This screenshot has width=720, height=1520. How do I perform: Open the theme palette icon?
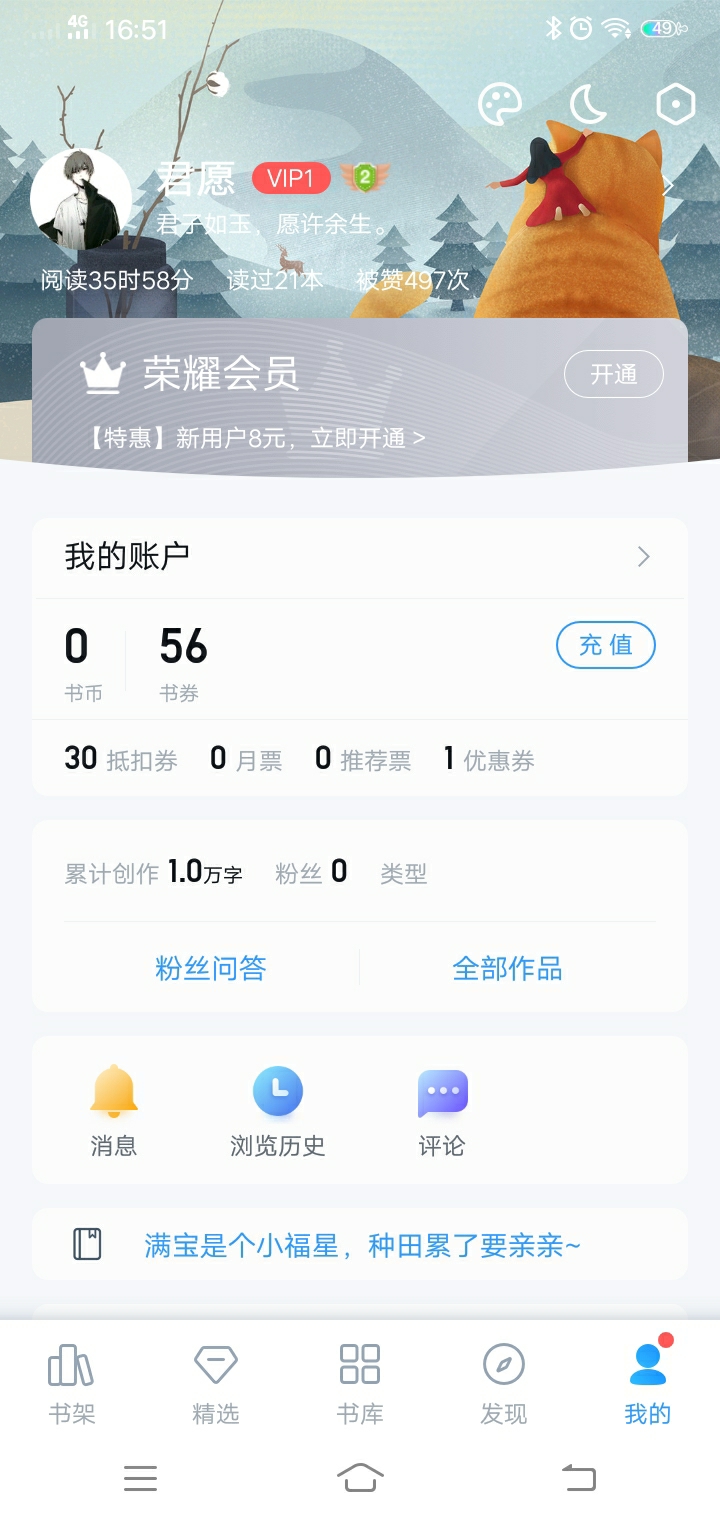pyautogui.click(x=500, y=104)
